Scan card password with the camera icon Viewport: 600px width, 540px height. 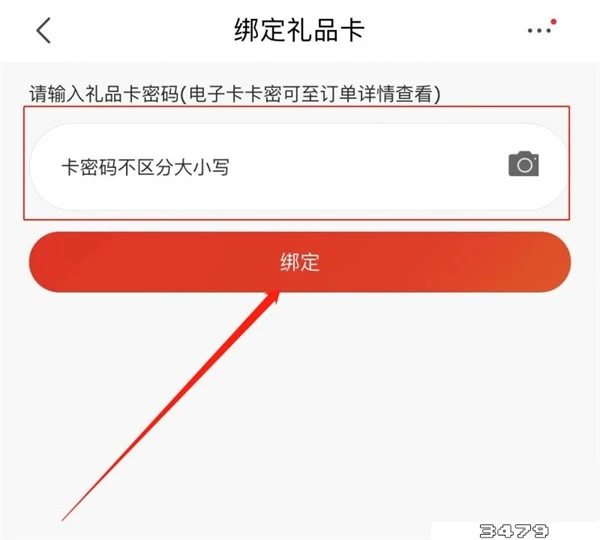click(523, 165)
